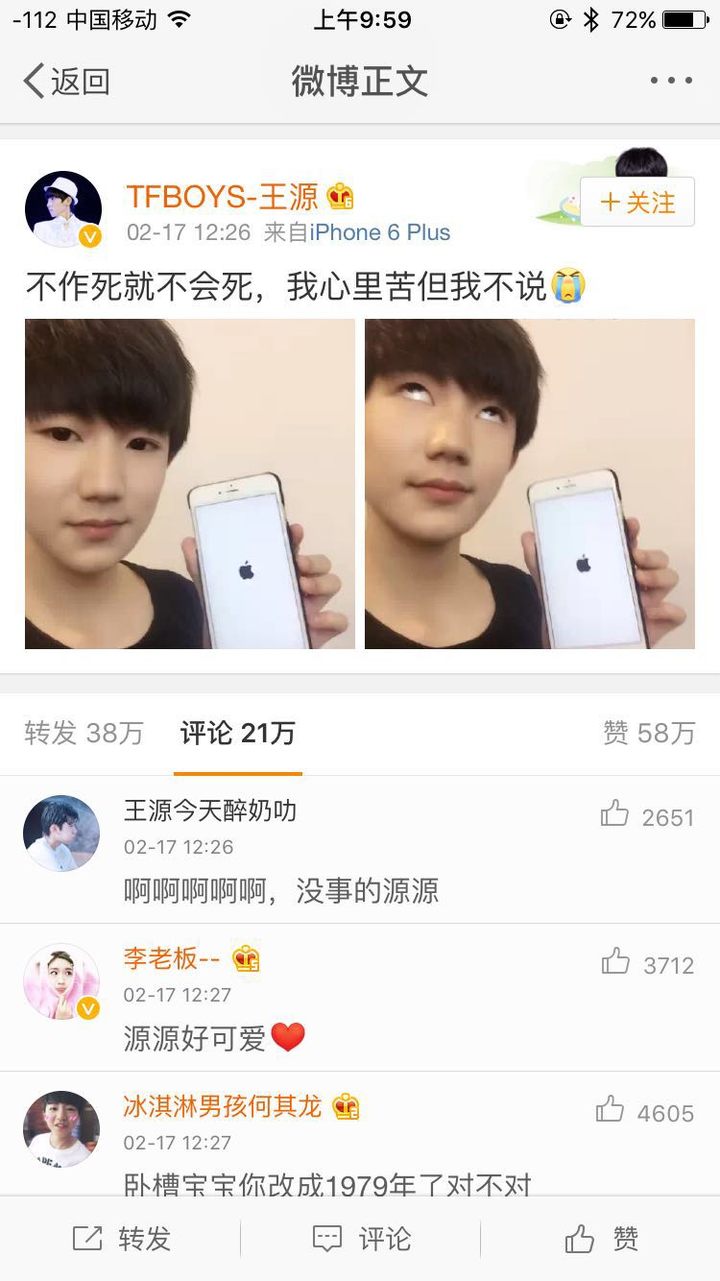Open the second photo with rolled eyes
This screenshot has width=720, height=1281.
pyautogui.click(x=529, y=484)
